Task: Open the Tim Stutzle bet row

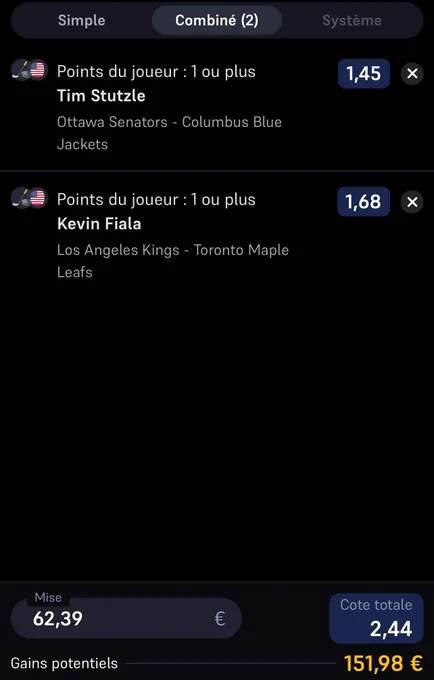Action: point(217,107)
